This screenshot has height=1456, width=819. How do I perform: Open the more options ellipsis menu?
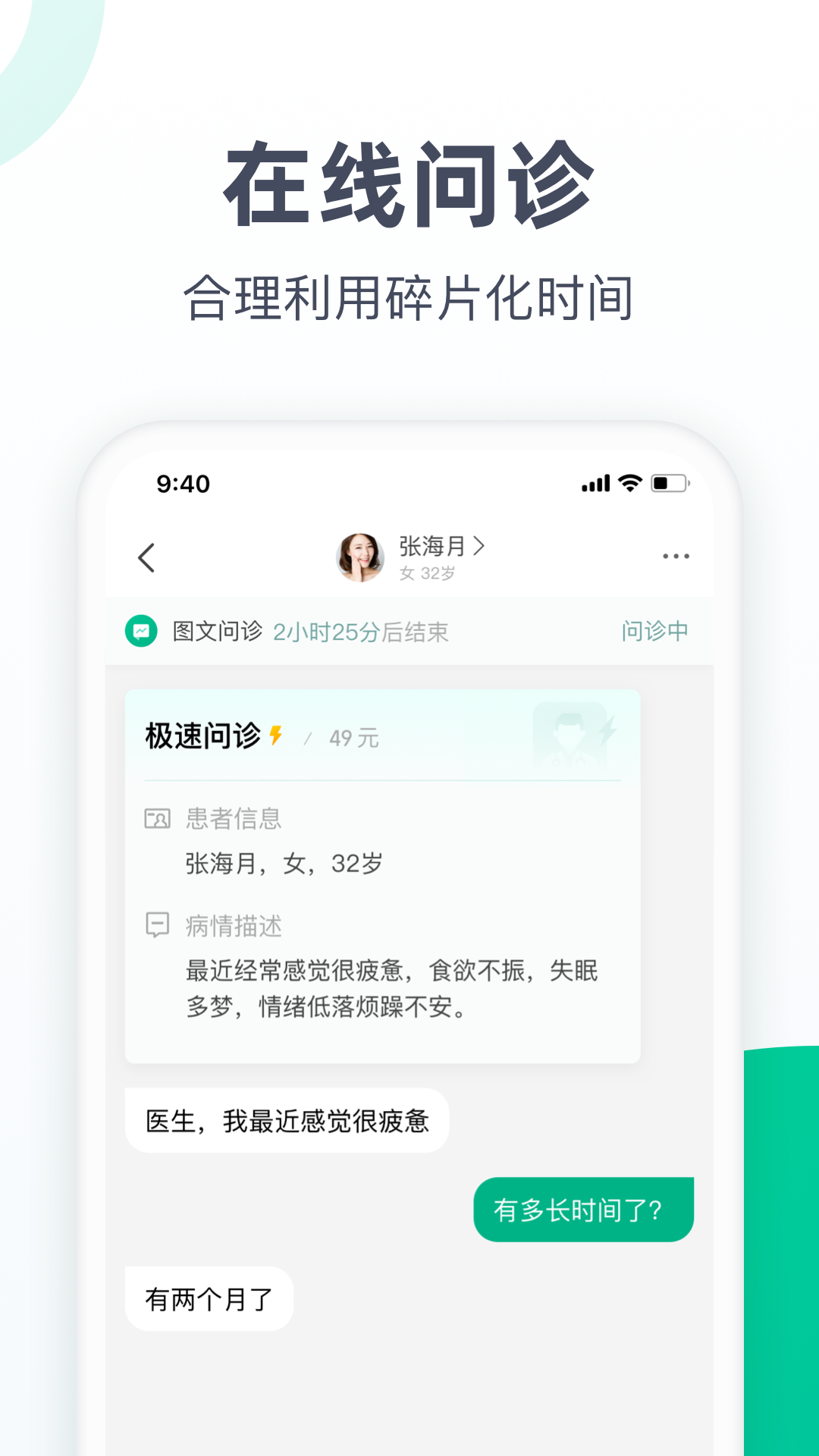[x=675, y=556]
